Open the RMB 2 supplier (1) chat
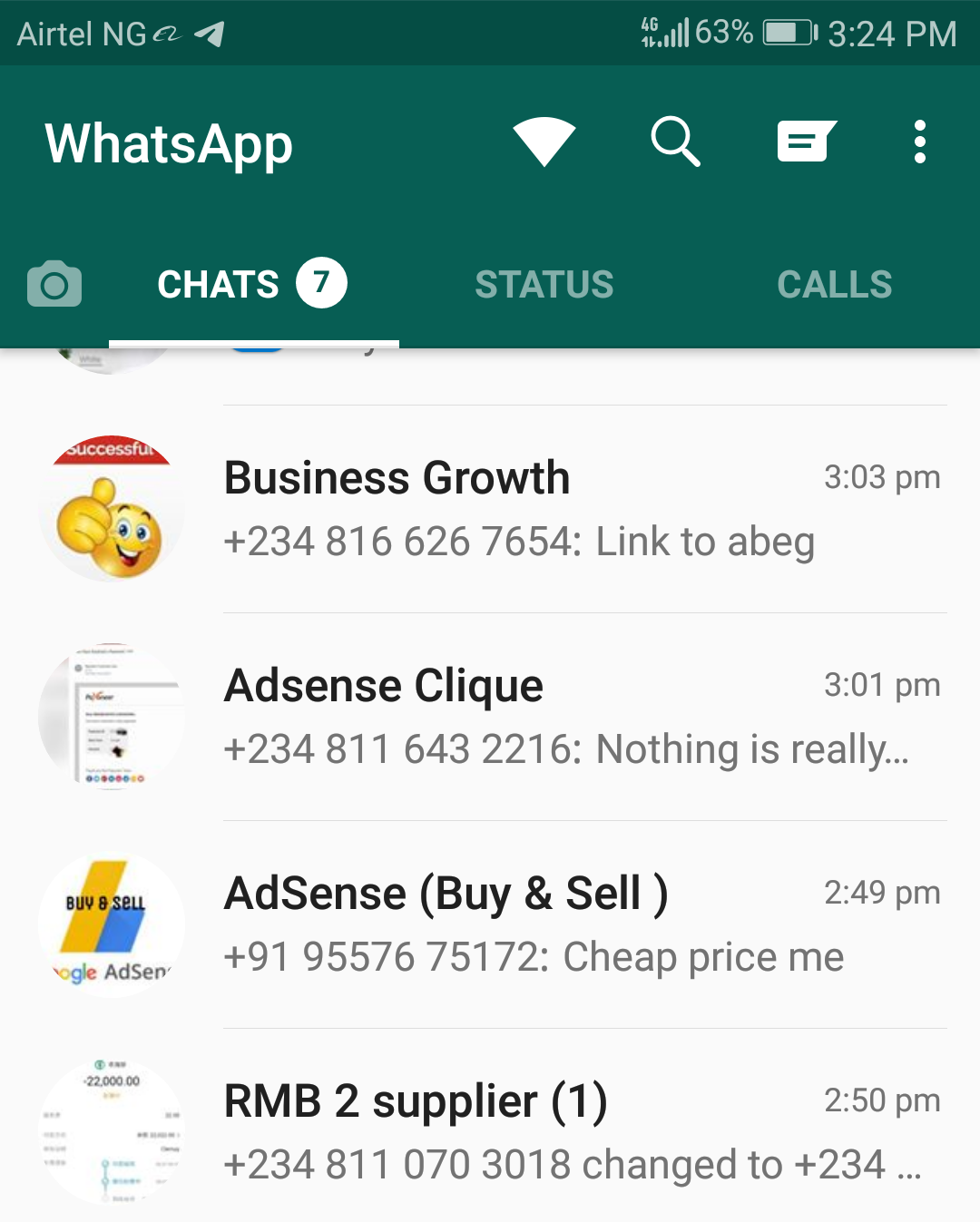 [x=581, y=1132]
